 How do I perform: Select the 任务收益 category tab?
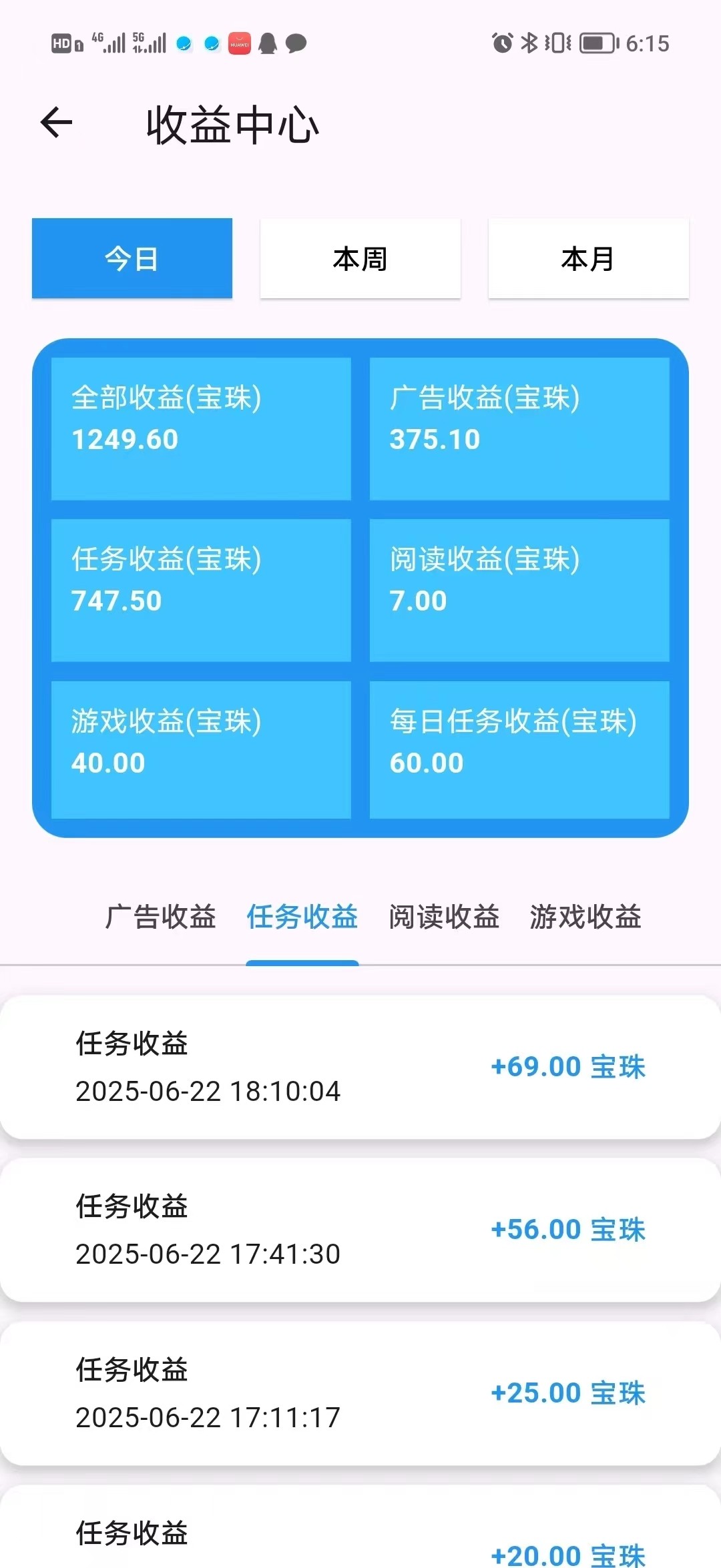(302, 917)
